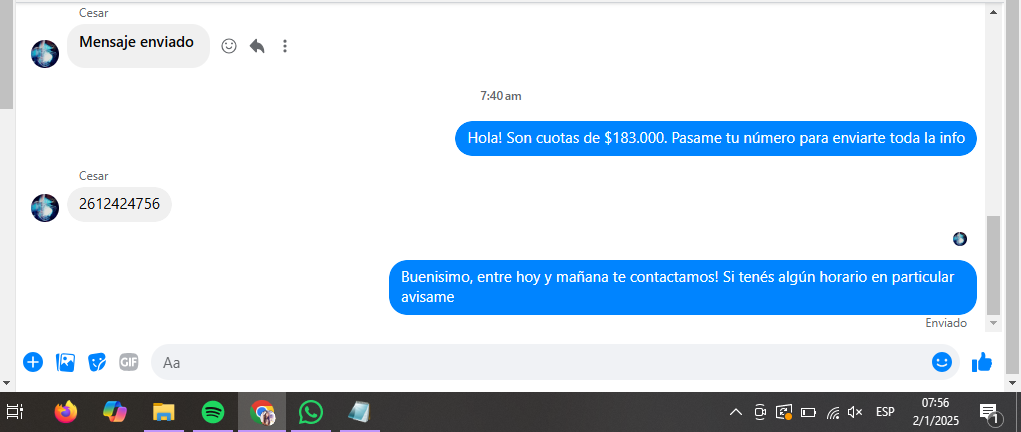Open the GIF picker
This screenshot has width=1021, height=432.
[128, 362]
